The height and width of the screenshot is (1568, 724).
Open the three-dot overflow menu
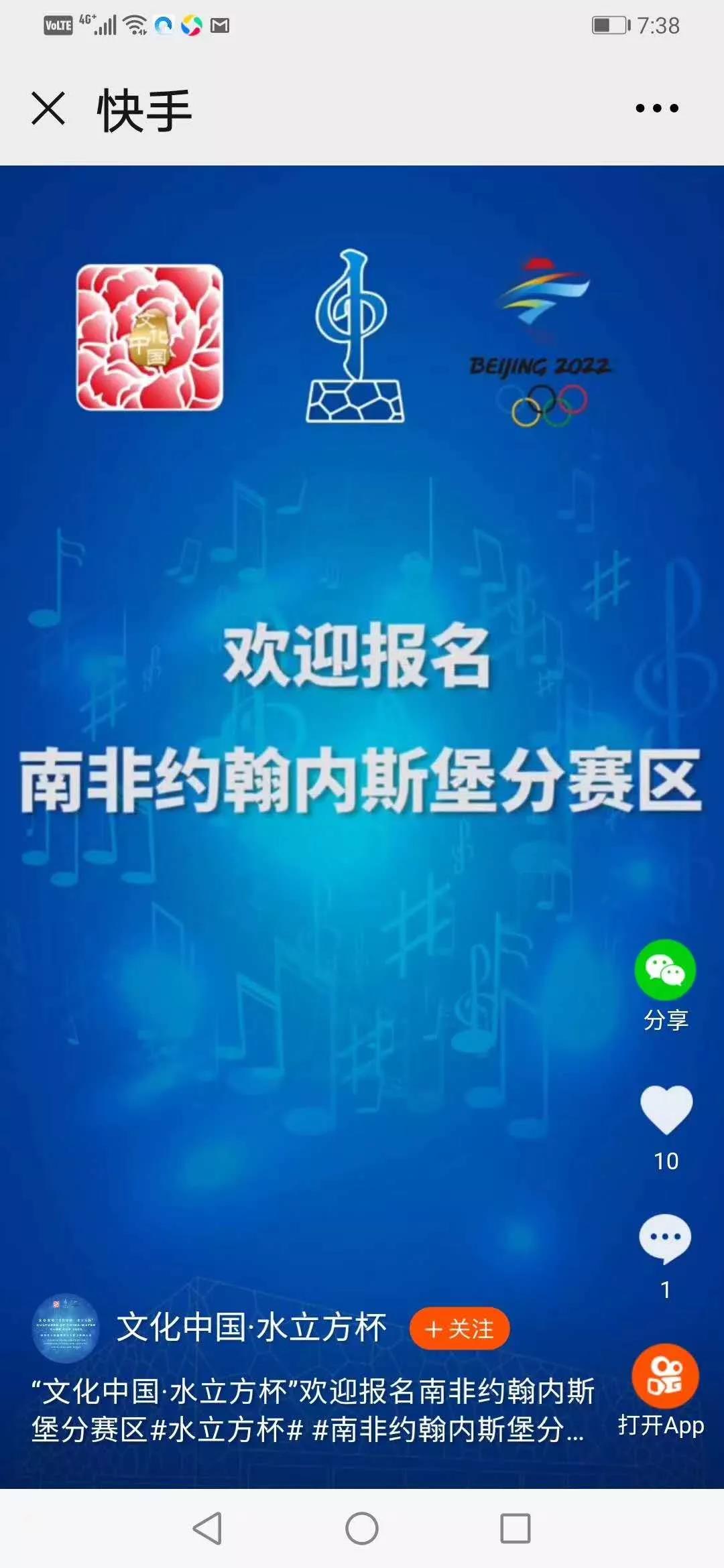point(657,108)
